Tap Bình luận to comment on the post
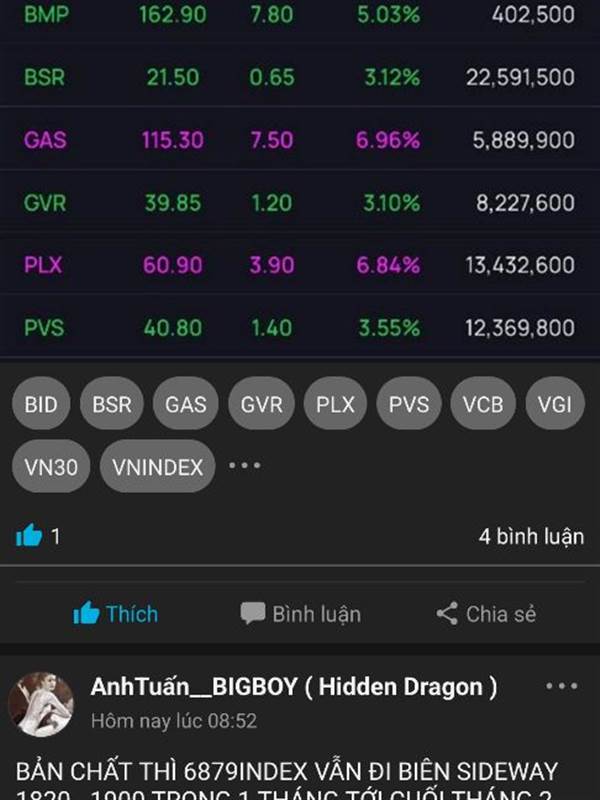 pyautogui.click(x=301, y=614)
